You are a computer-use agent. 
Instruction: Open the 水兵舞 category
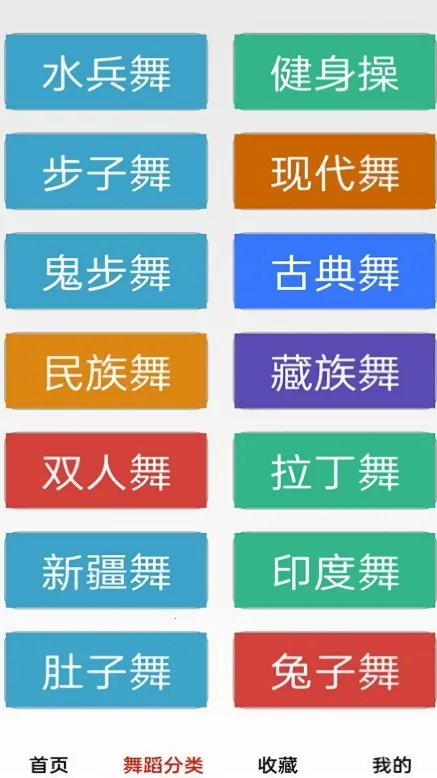point(106,72)
